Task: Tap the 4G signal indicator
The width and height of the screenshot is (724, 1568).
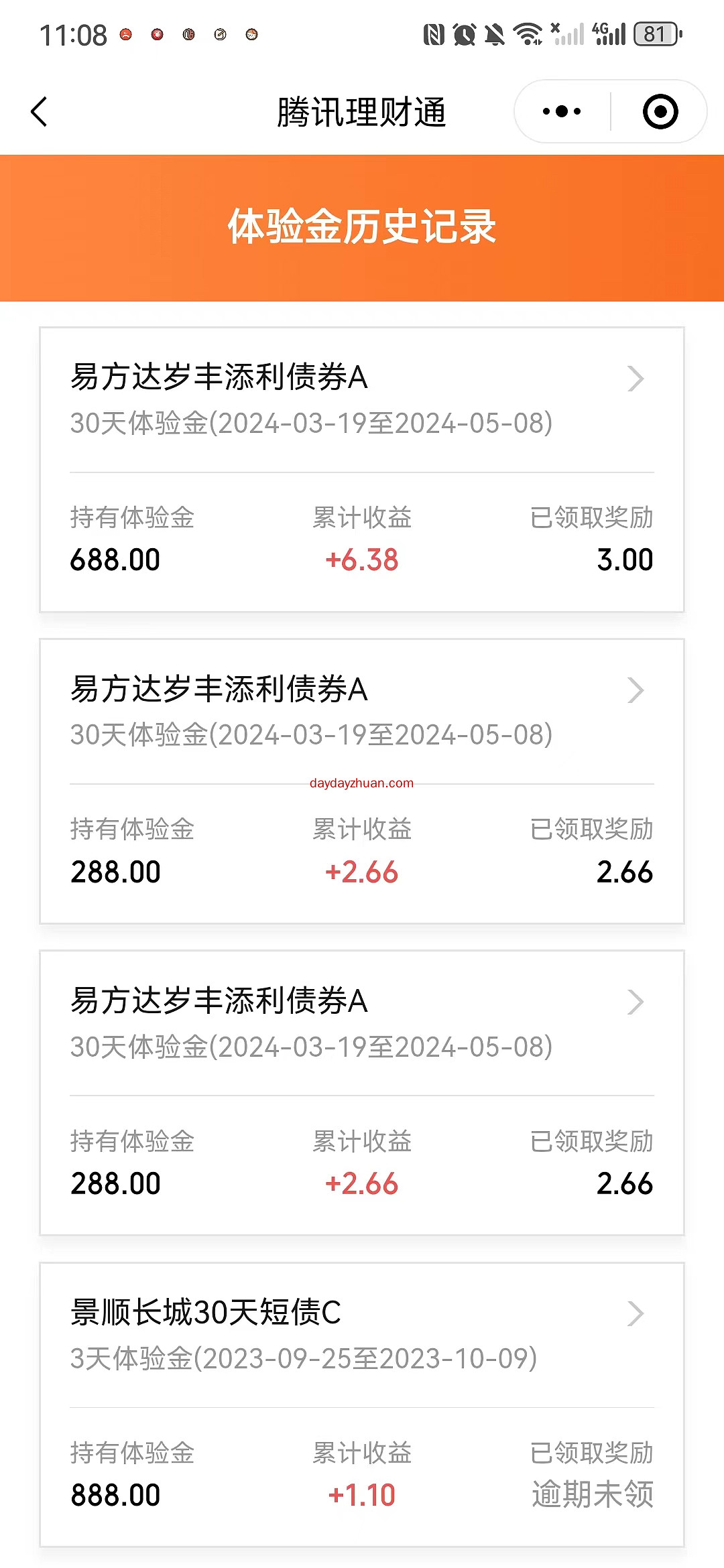Action: tap(605, 34)
